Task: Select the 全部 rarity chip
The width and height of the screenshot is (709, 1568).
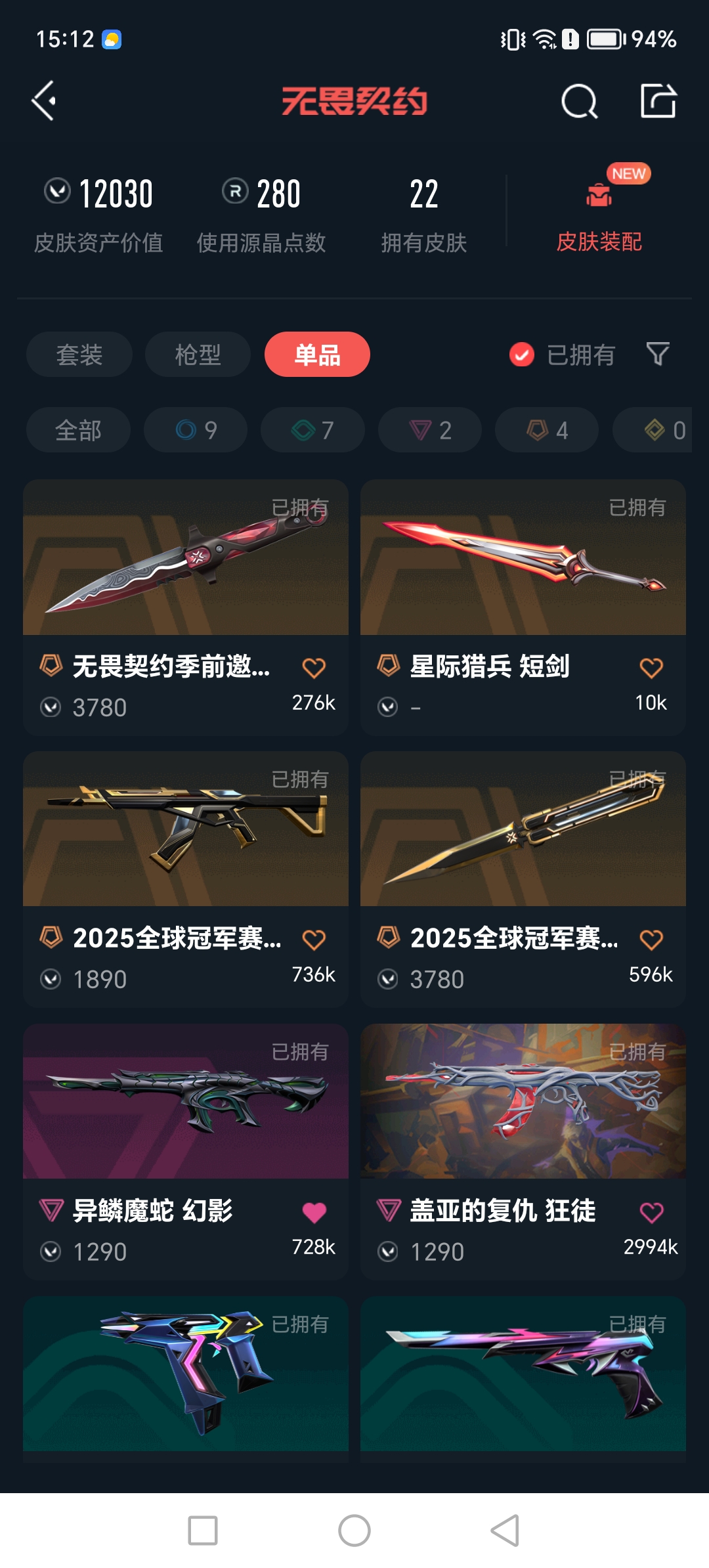Action: tap(78, 430)
